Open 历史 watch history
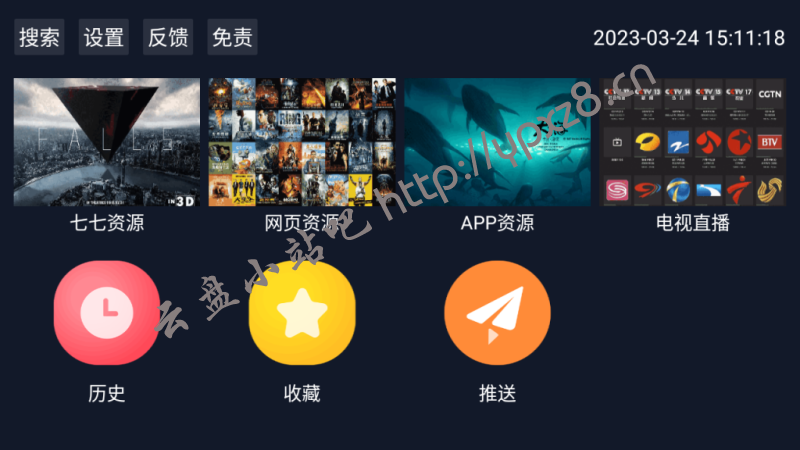Viewport: 800px width, 450px height. [x=107, y=314]
